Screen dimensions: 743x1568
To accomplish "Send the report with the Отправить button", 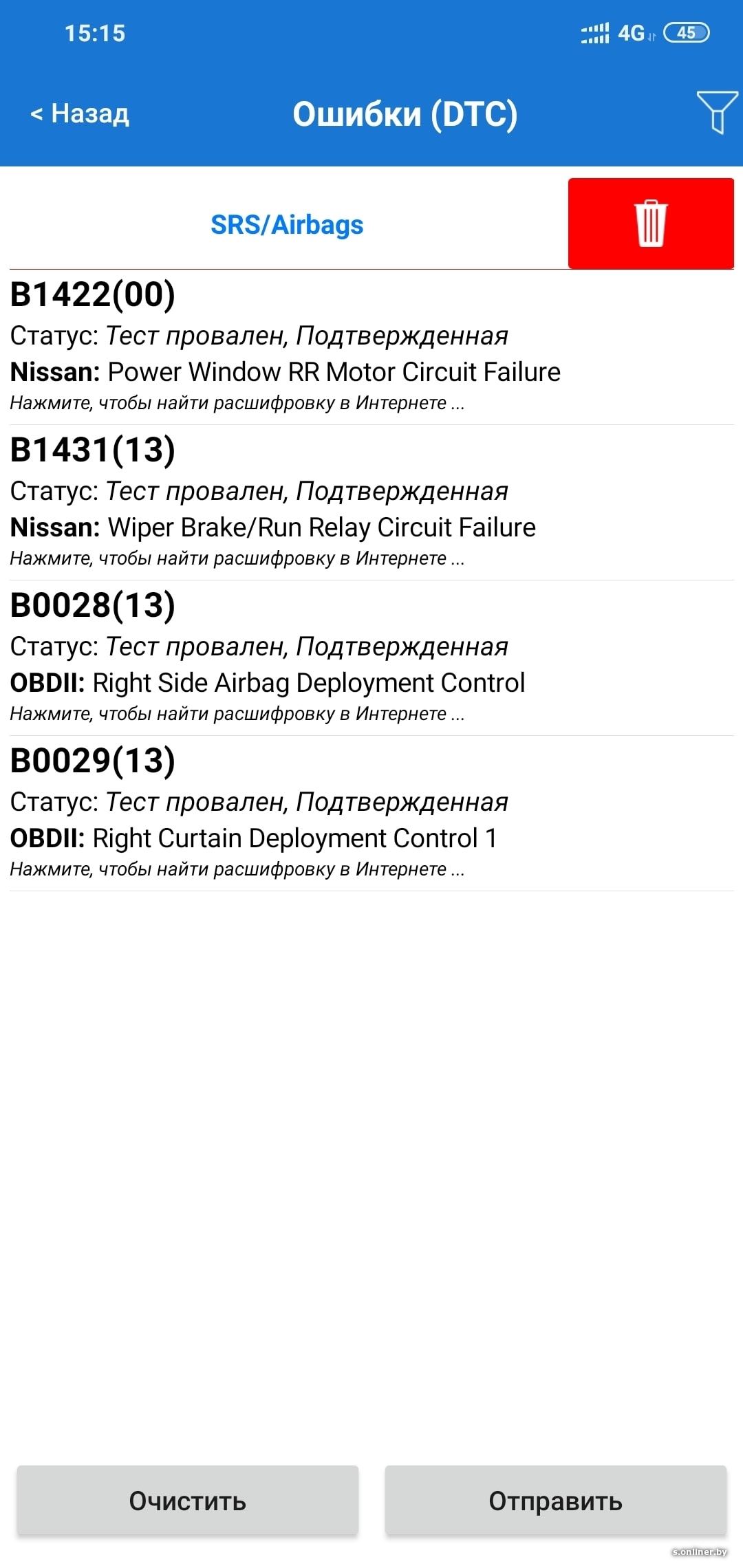I will [x=555, y=1500].
